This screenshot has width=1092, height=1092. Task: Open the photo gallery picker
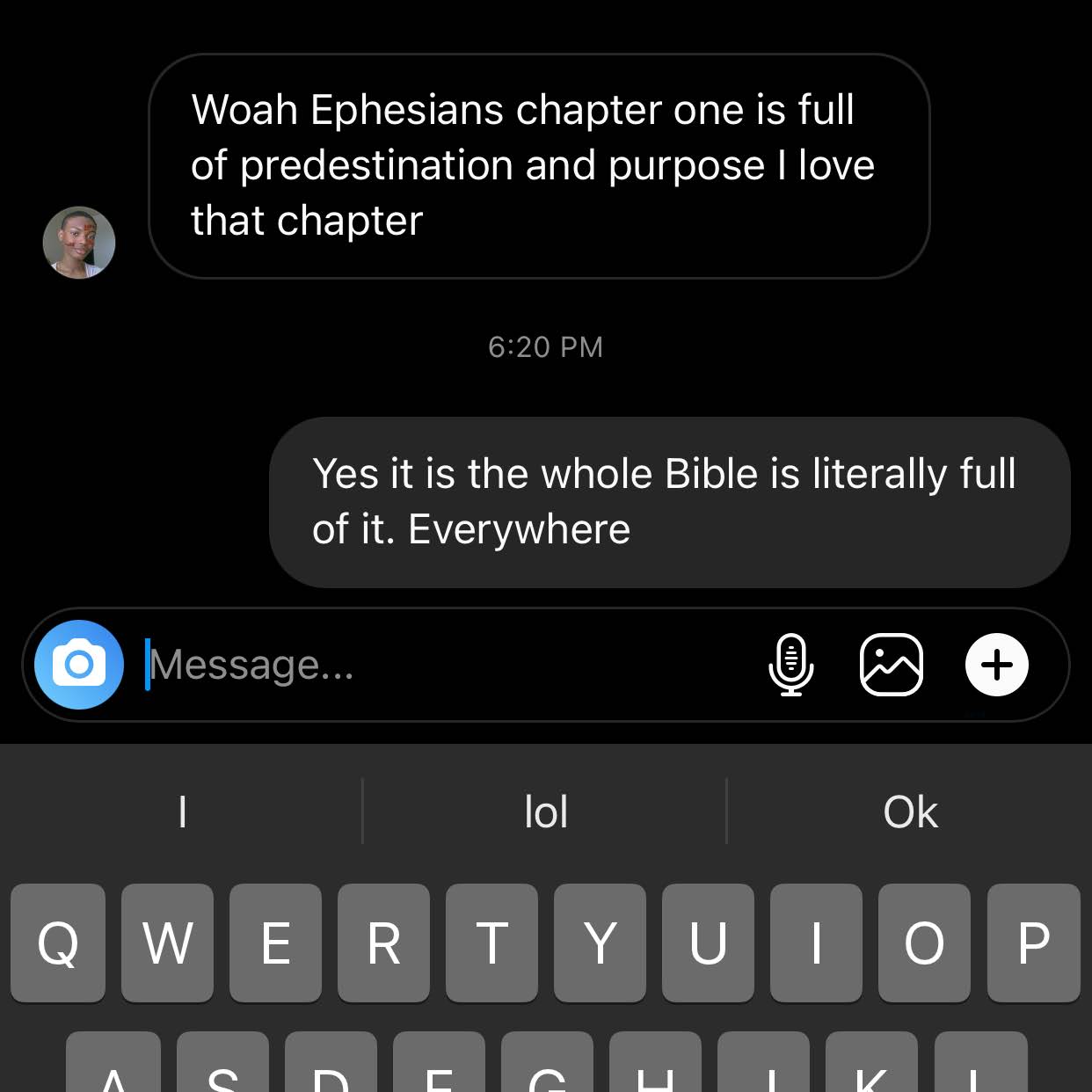(891, 665)
